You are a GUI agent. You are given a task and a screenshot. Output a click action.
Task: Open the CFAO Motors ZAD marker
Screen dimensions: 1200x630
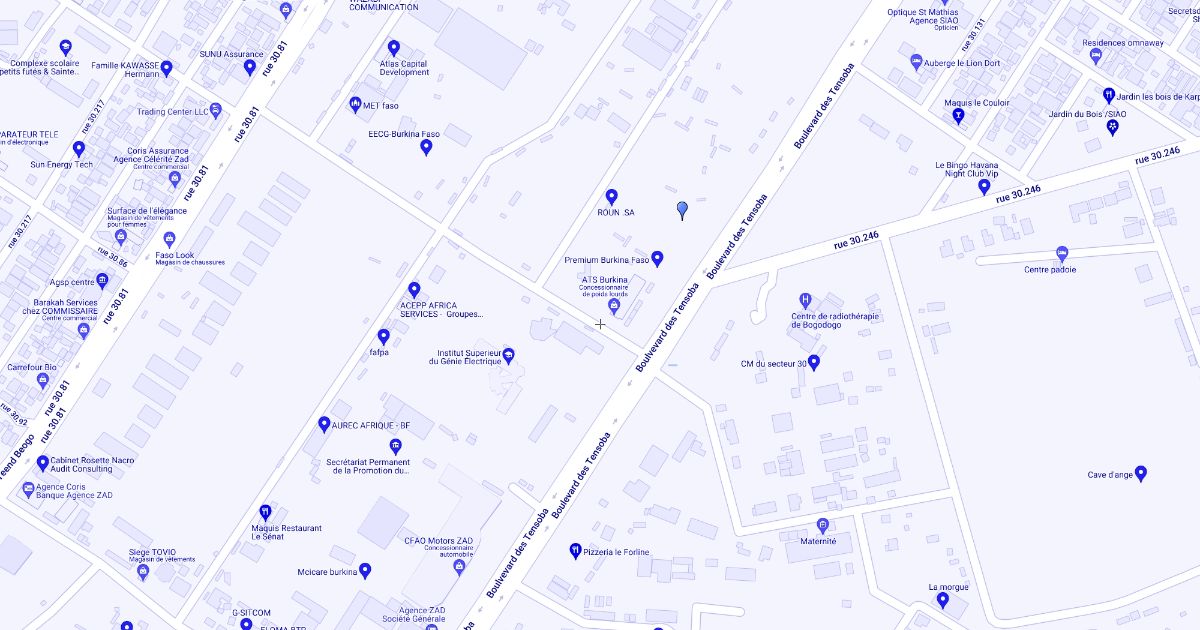(459, 566)
